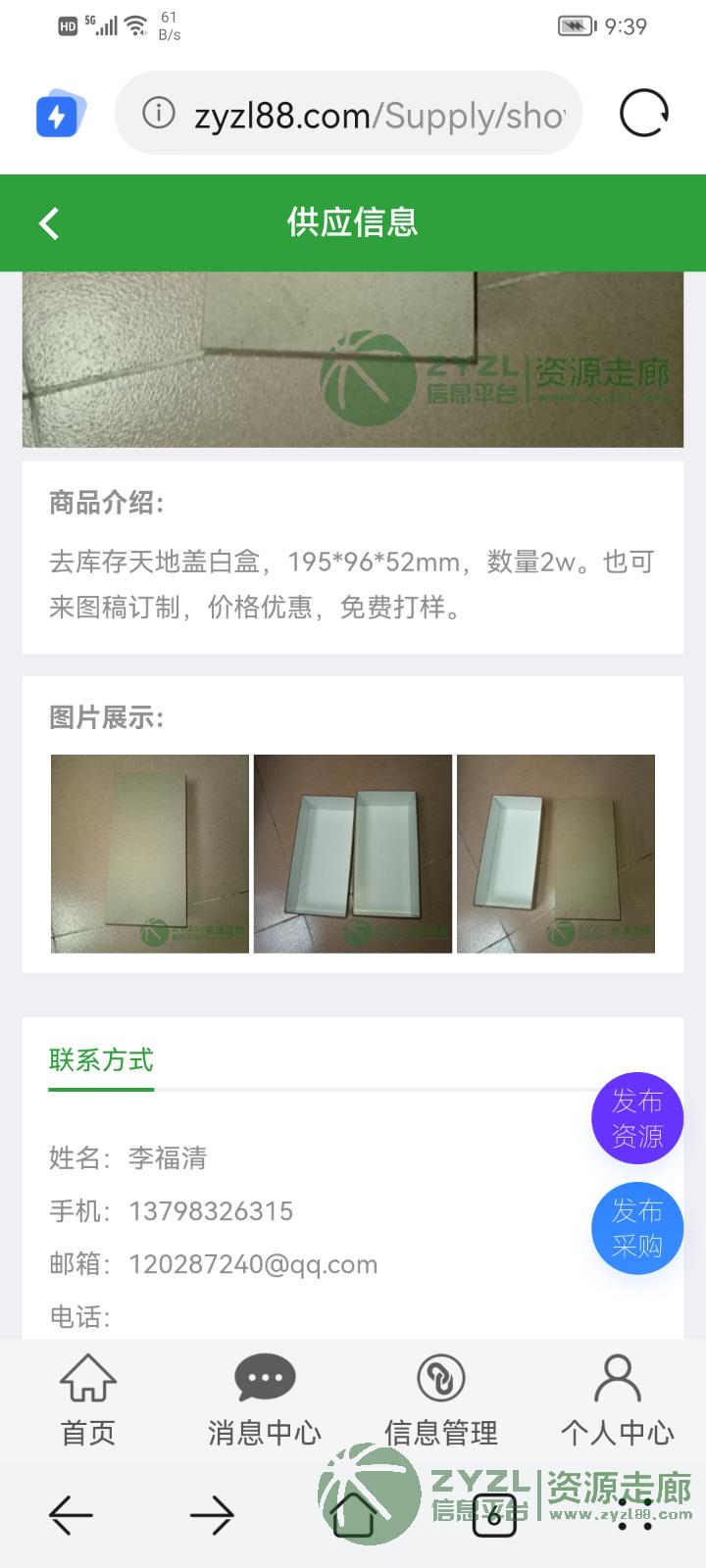Open the 个人中心 tab
This screenshot has width=706, height=1568.
coord(618,1401)
